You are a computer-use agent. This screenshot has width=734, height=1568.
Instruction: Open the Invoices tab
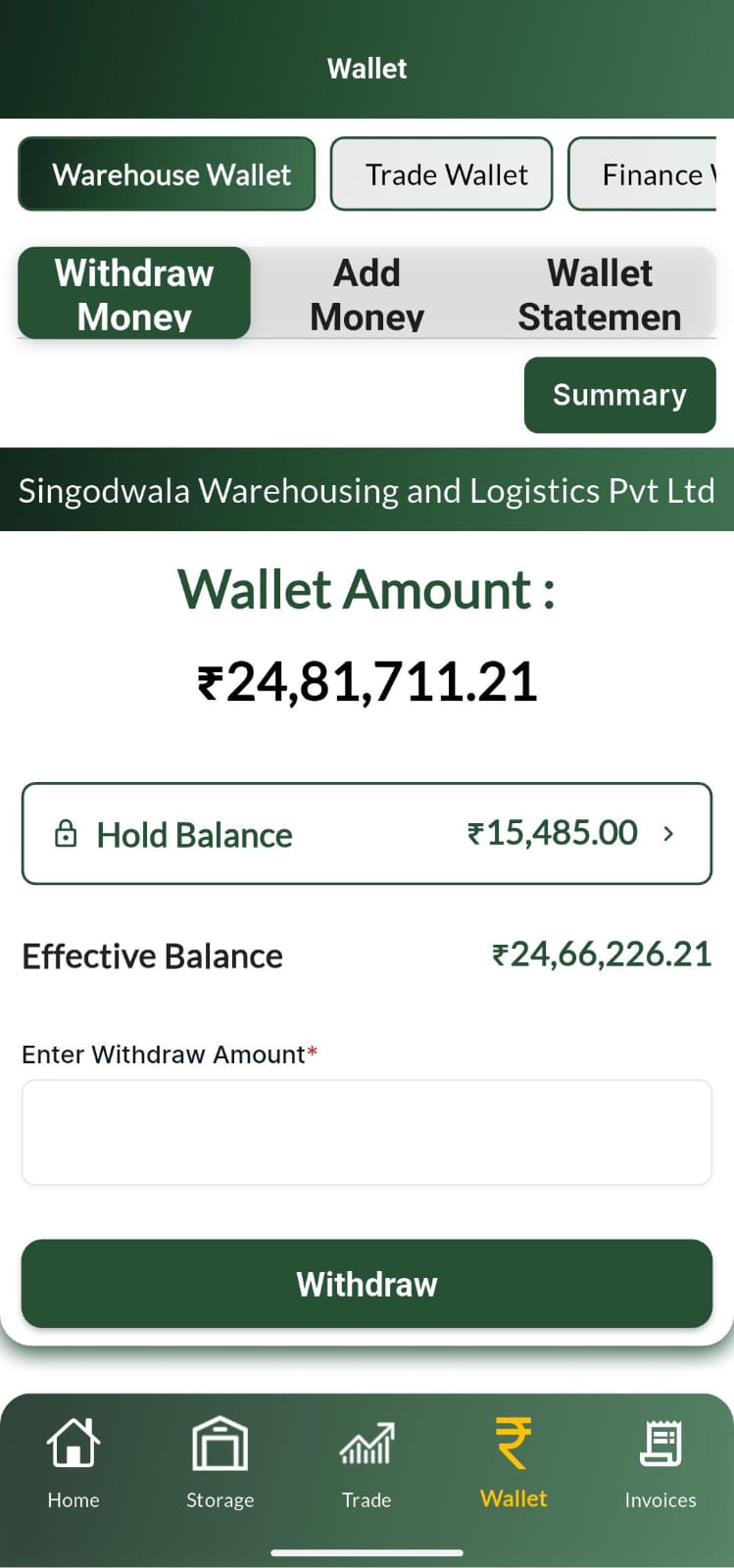[661, 1462]
